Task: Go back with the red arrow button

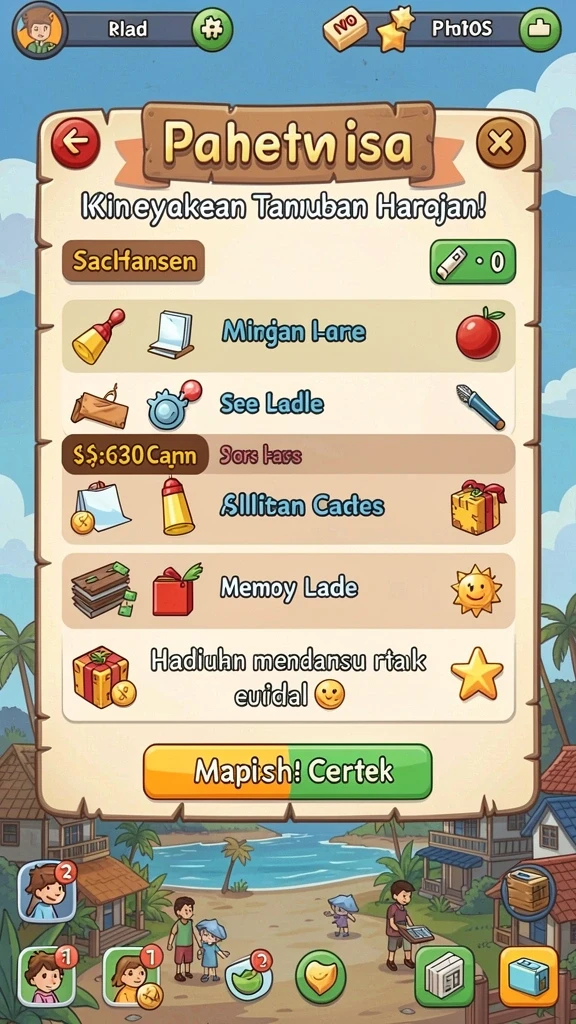Action: pyautogui.click(x=76, y=143)
